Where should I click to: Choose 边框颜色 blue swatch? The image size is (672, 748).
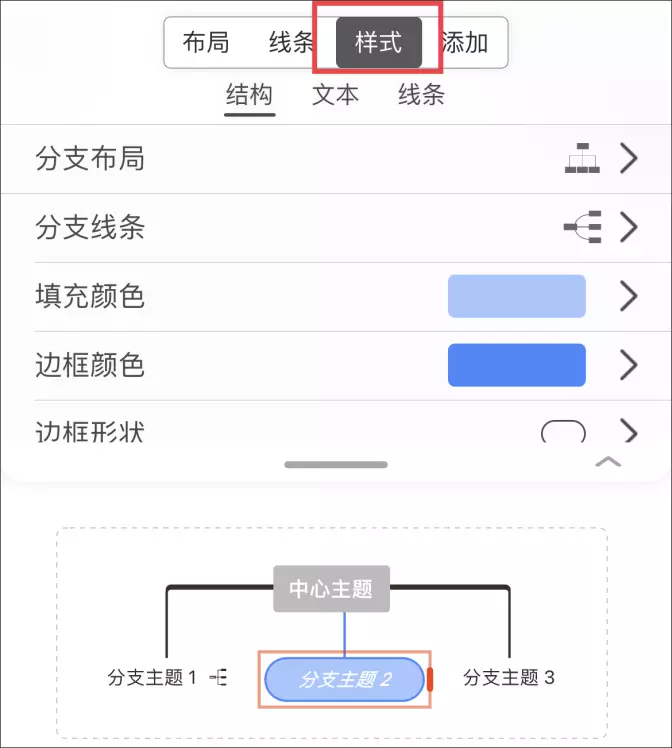click(x=516, y=365)
